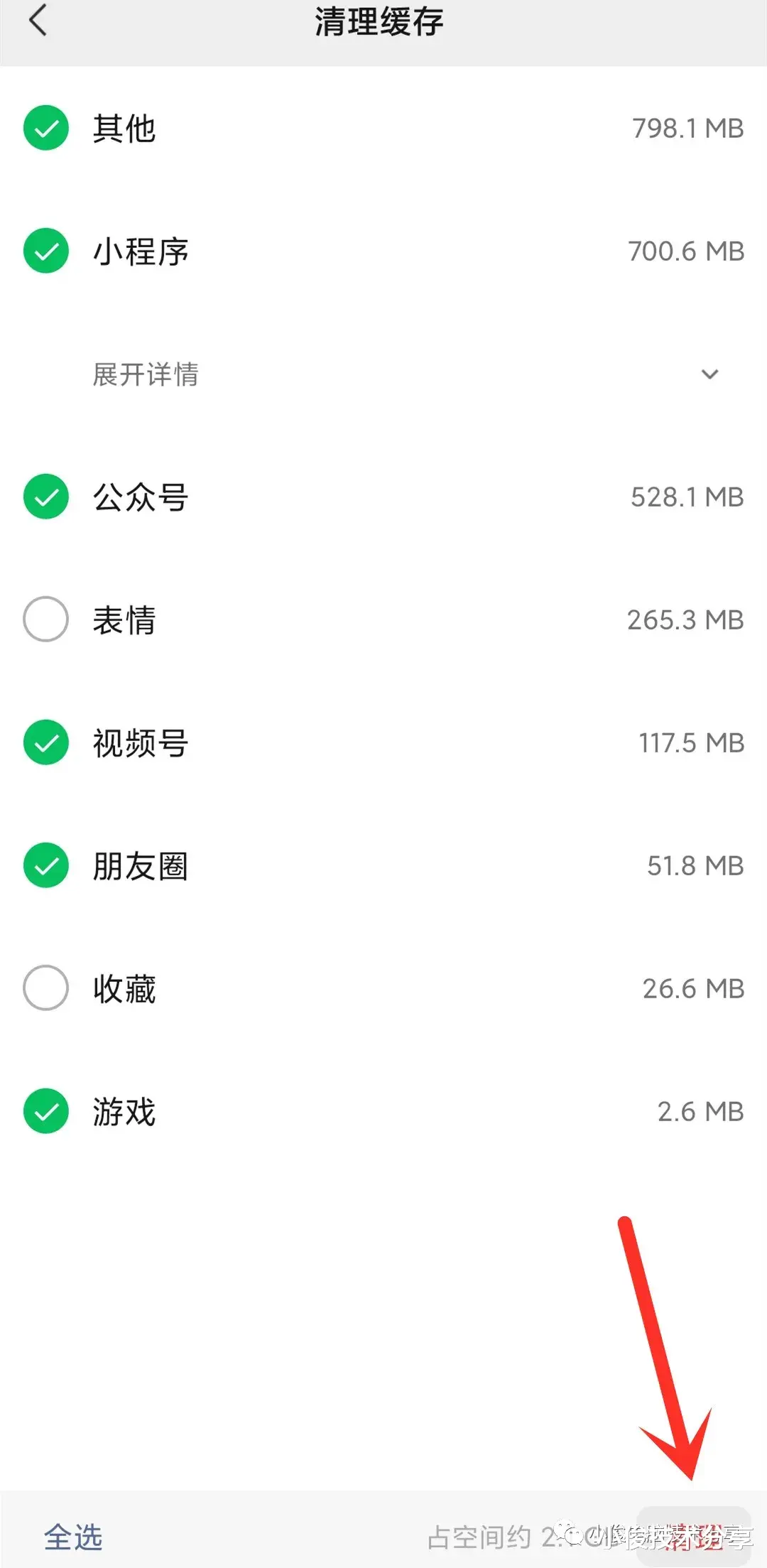Deselect the 游戏 cache checkbox
Screen dimensions: 767x1568
tap(45, 1110)
